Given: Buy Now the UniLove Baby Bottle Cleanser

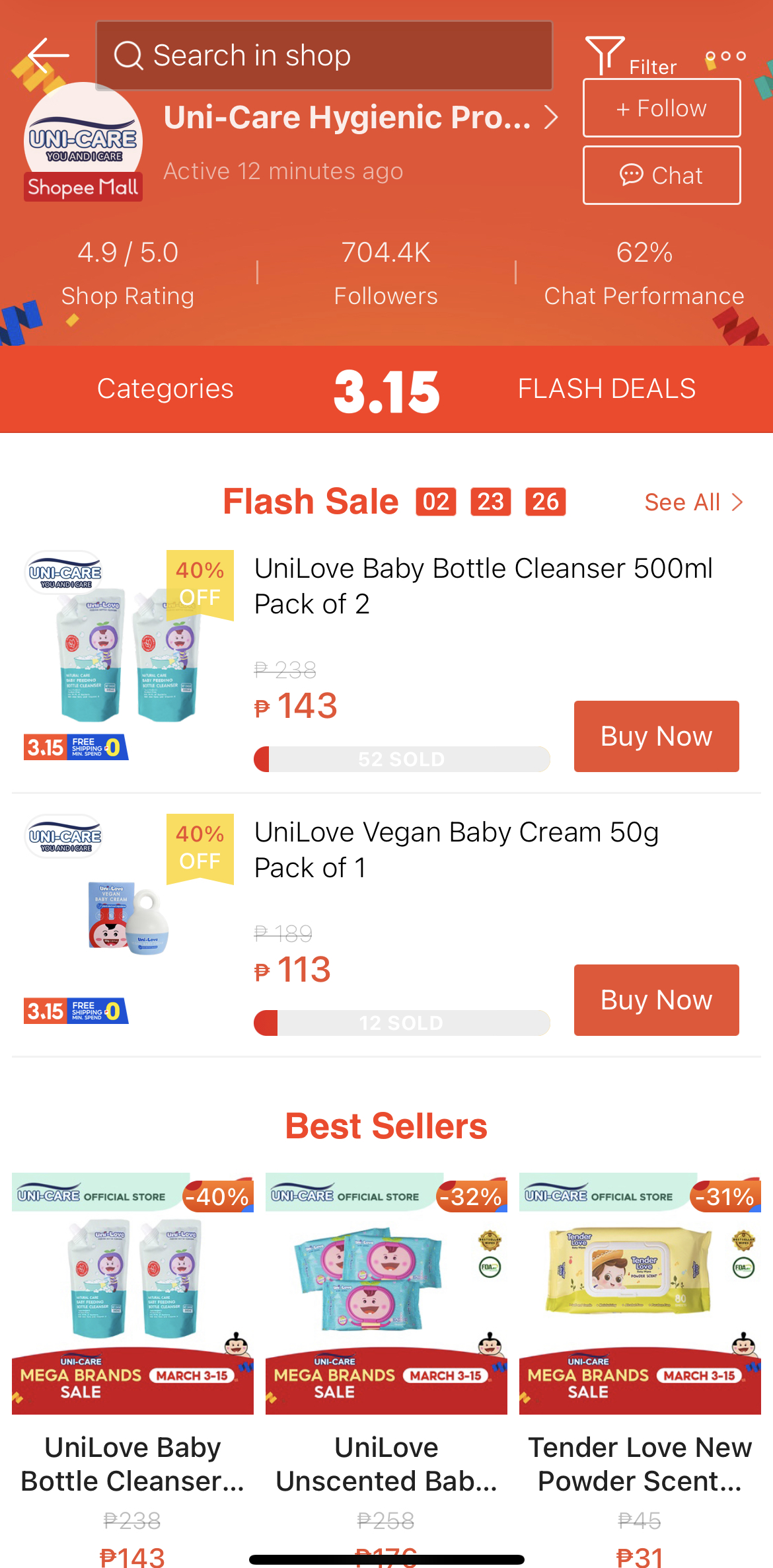Looking at the screenshot, I should (656, 736).
